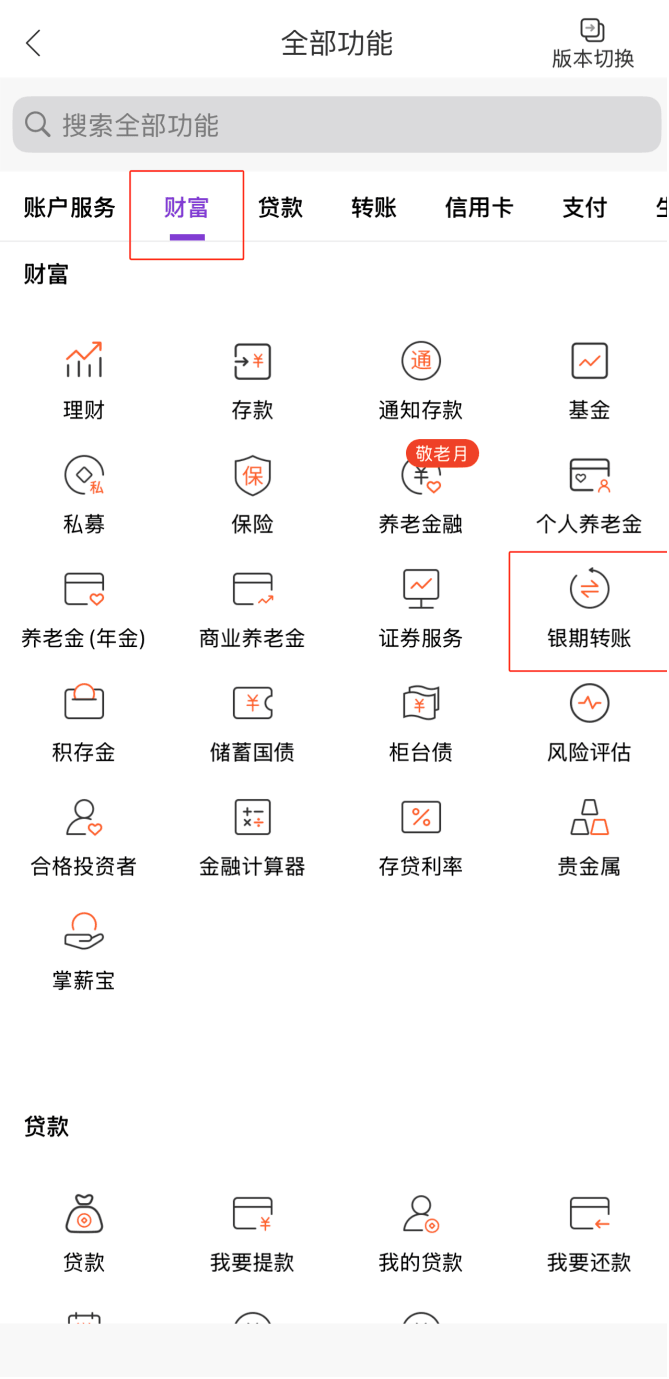The image size is (669, 1379).
Task: Tap the 版本切换 version switch button
Action: coord(593,43)
